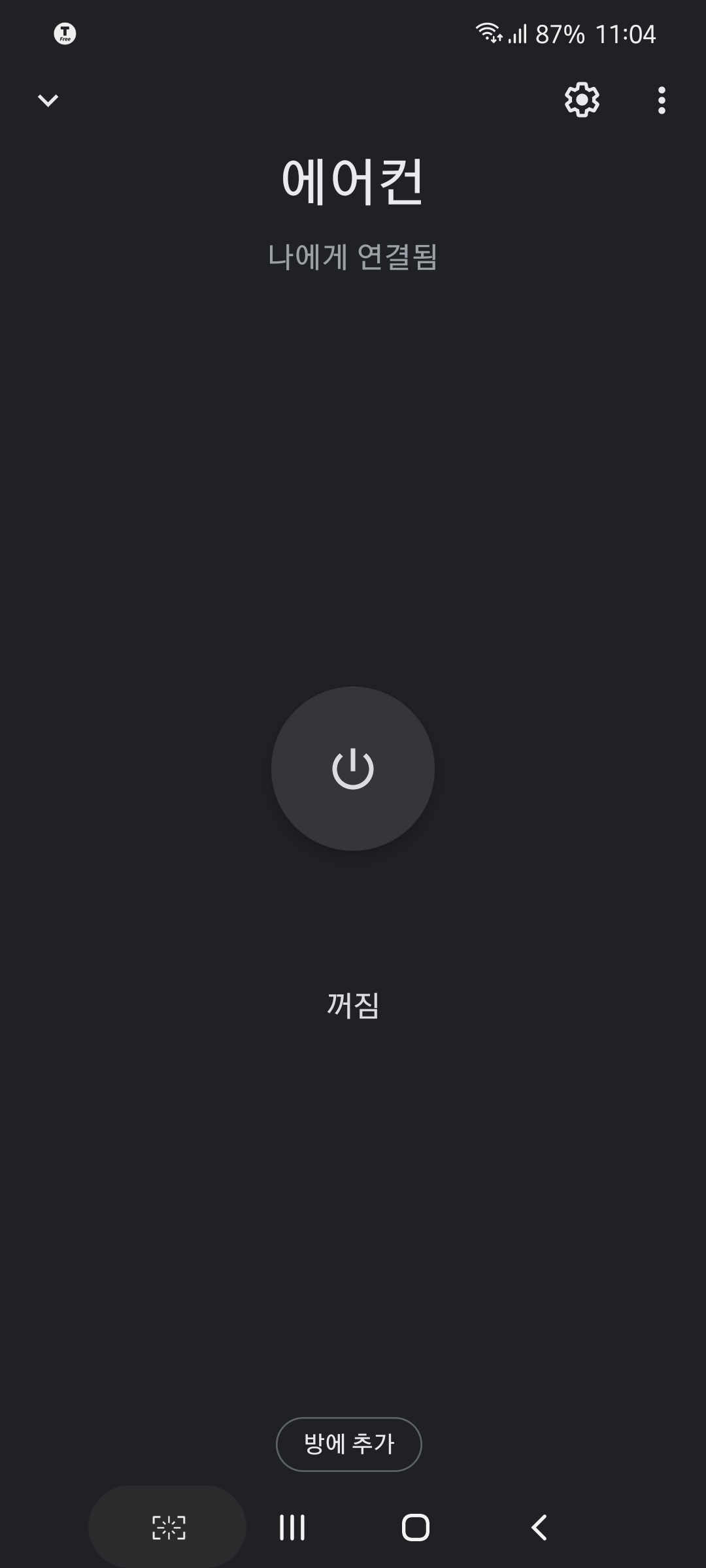Tap the screen capture icon in navigation bar
706x1568 pixels.
(x=169, y=1527)
